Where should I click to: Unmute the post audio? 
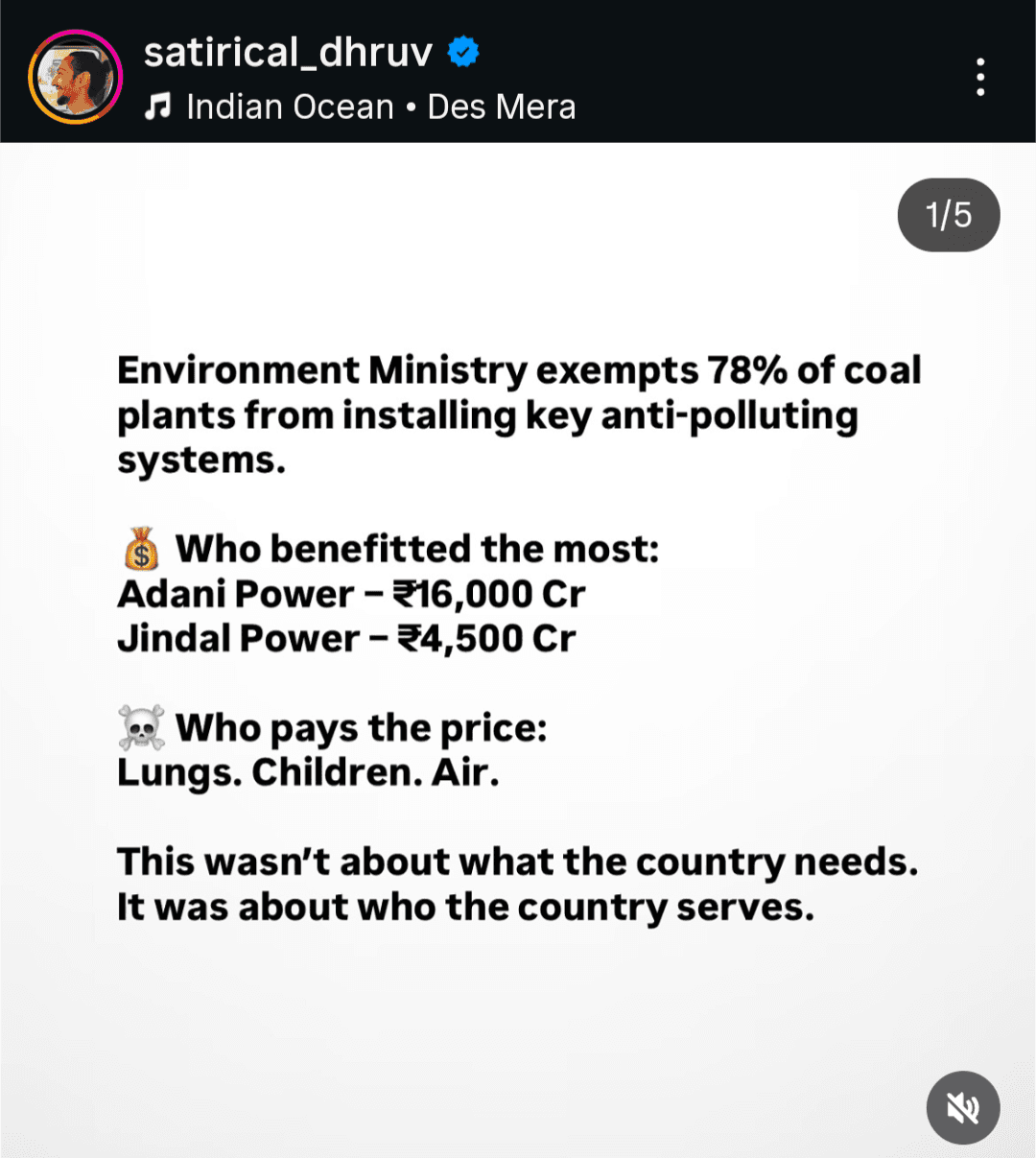(x=962, y=1107)
